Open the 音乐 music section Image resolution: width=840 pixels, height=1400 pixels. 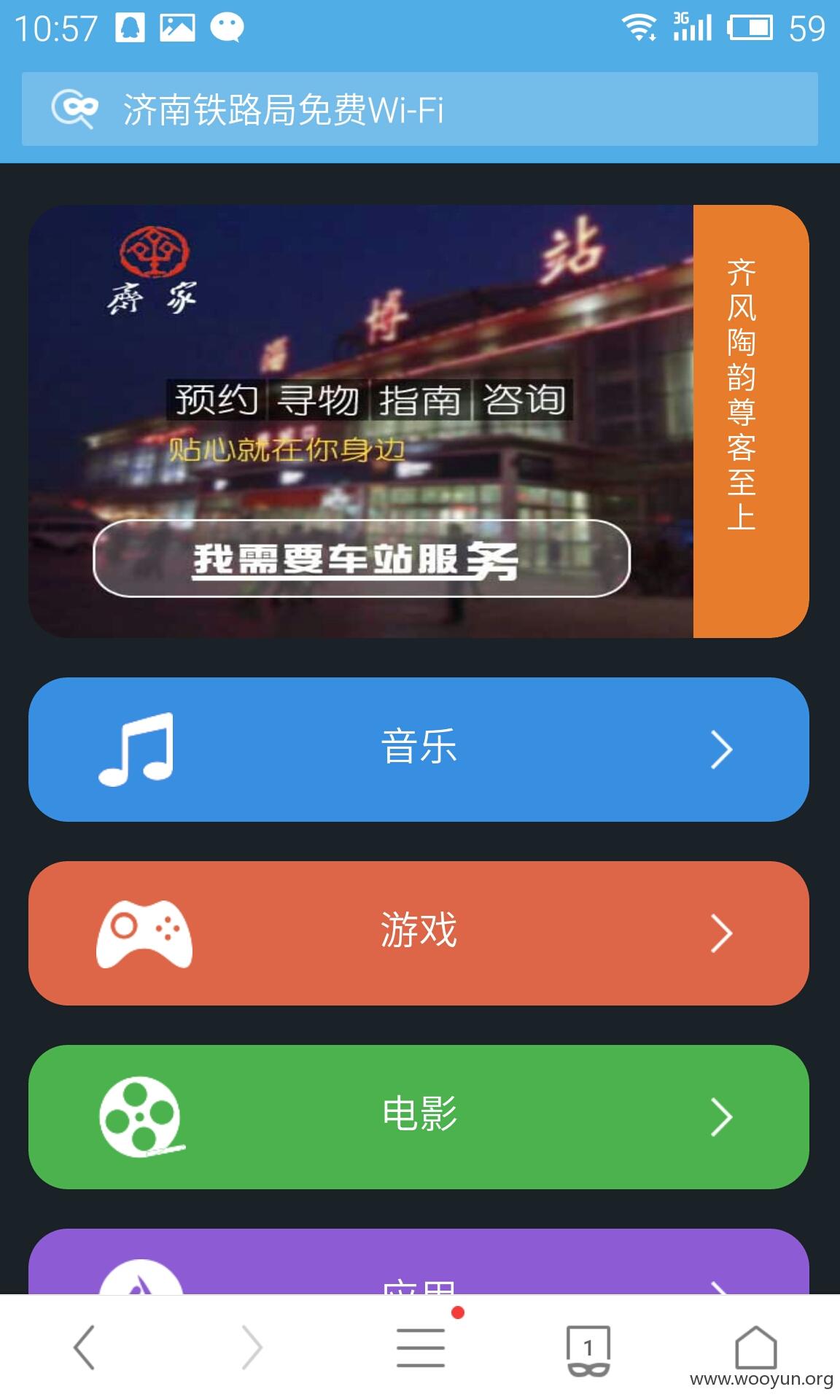[419, 750]
